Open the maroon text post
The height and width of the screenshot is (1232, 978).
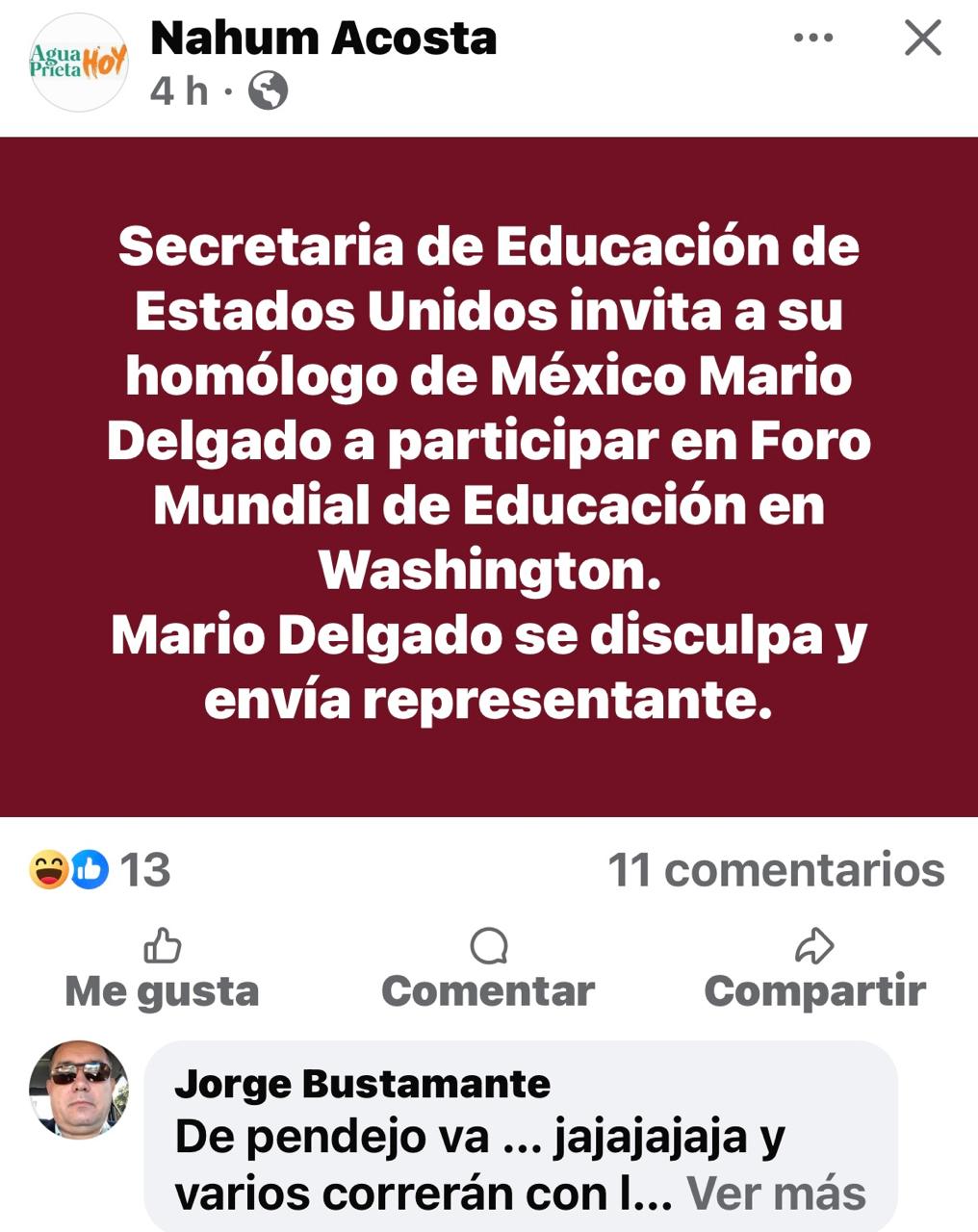(x=489, y=476)
